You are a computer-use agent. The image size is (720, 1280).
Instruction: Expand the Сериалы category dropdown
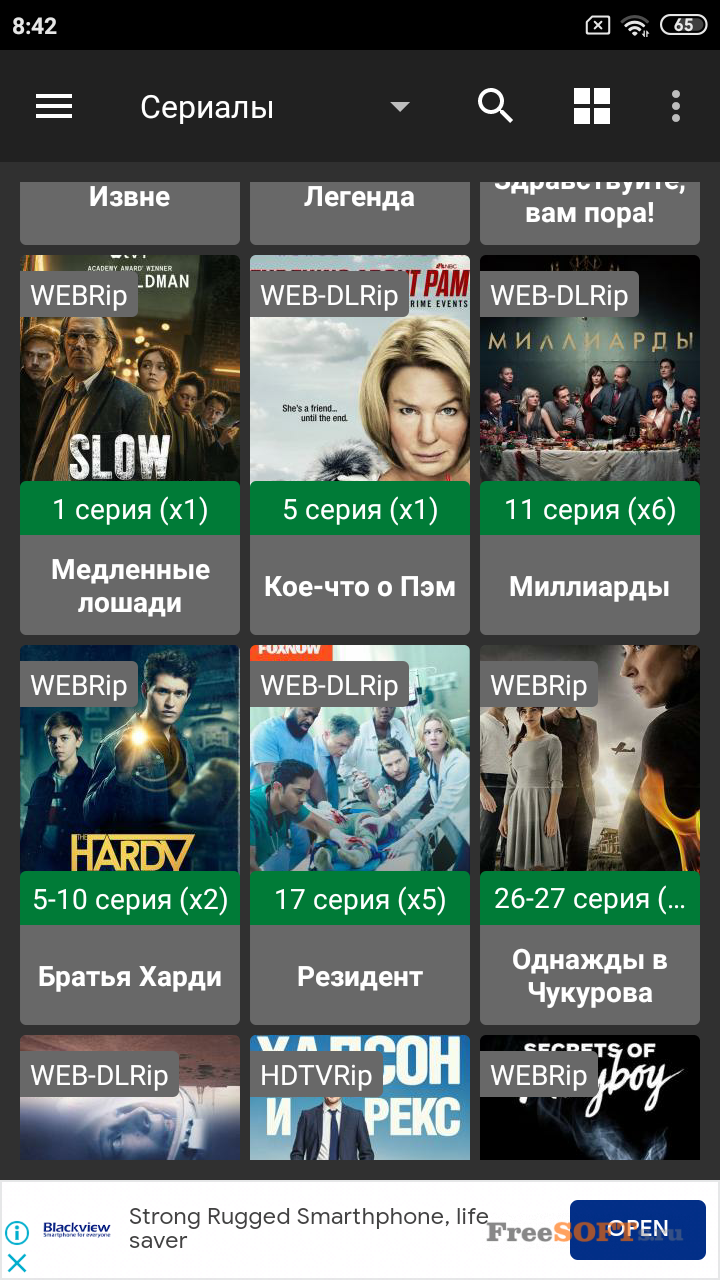(x=399, y=107)
